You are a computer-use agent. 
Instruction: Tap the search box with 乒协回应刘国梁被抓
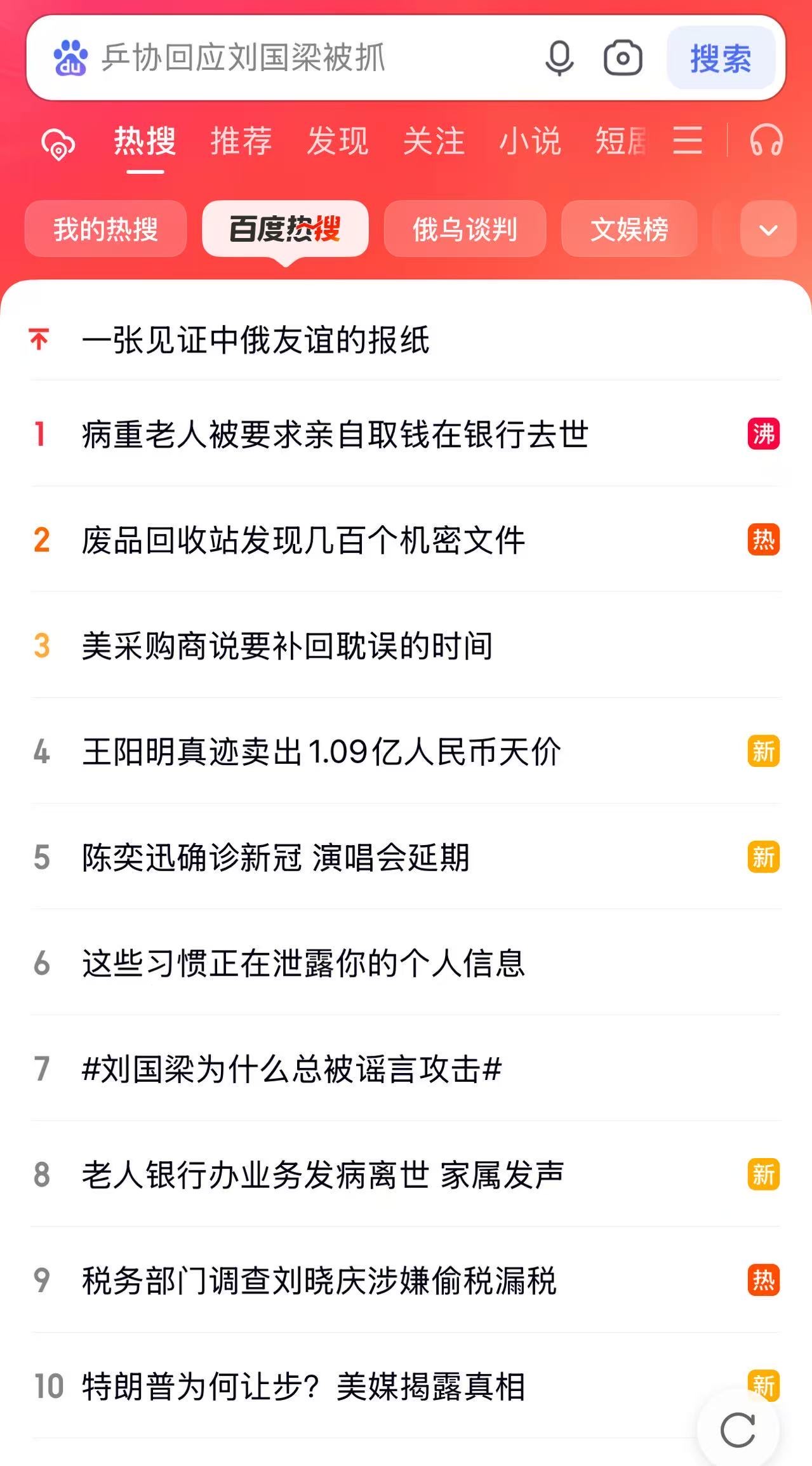pos(317,58)
